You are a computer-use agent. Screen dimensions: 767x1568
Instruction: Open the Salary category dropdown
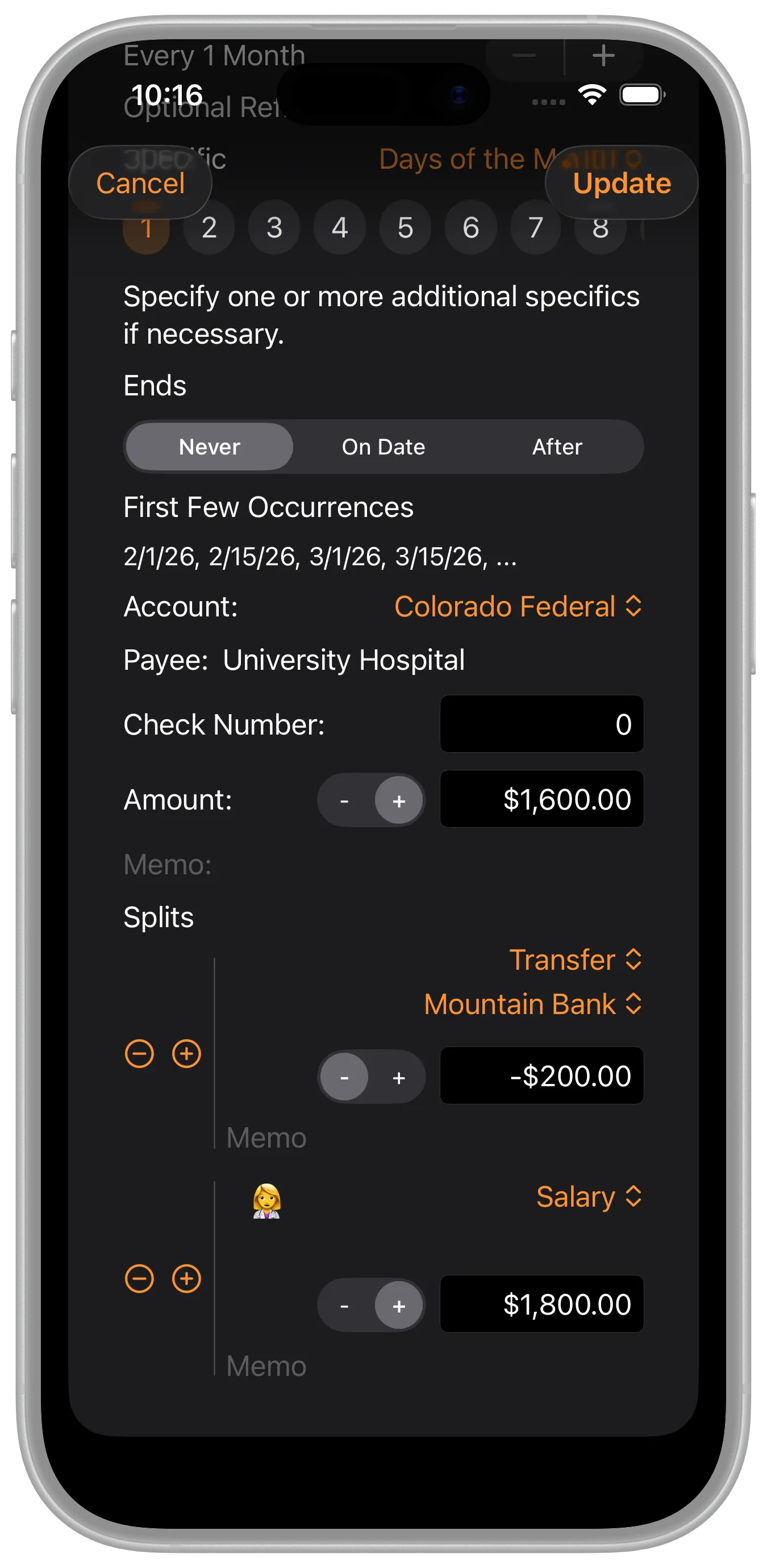(x=588, y=1196)
